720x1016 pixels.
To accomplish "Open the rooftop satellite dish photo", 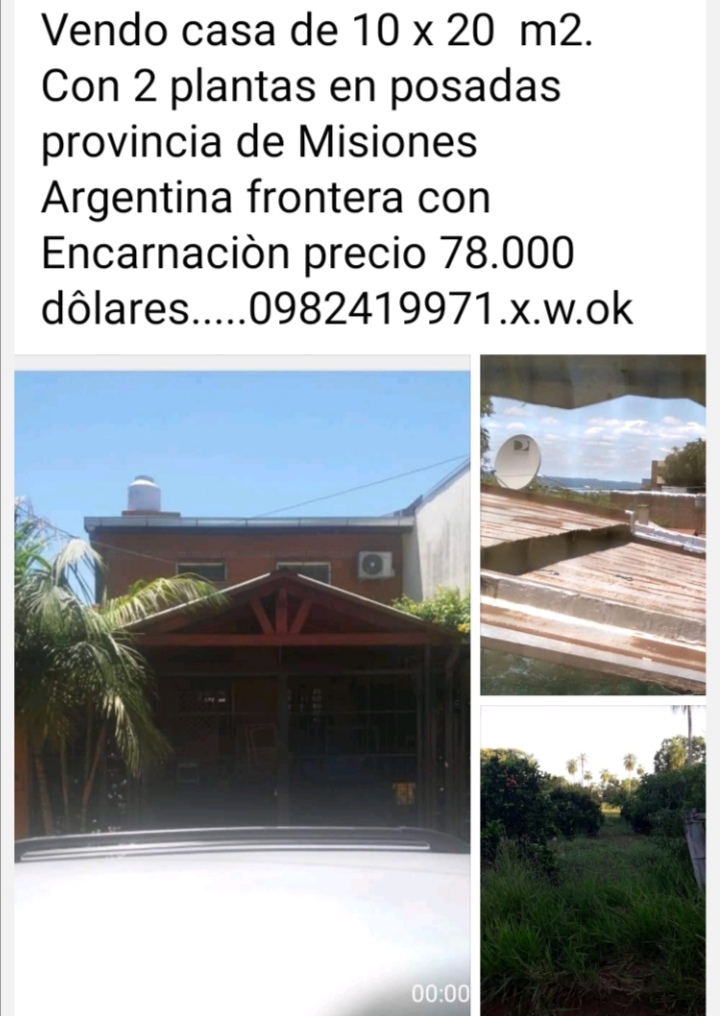I will (593, 525).
